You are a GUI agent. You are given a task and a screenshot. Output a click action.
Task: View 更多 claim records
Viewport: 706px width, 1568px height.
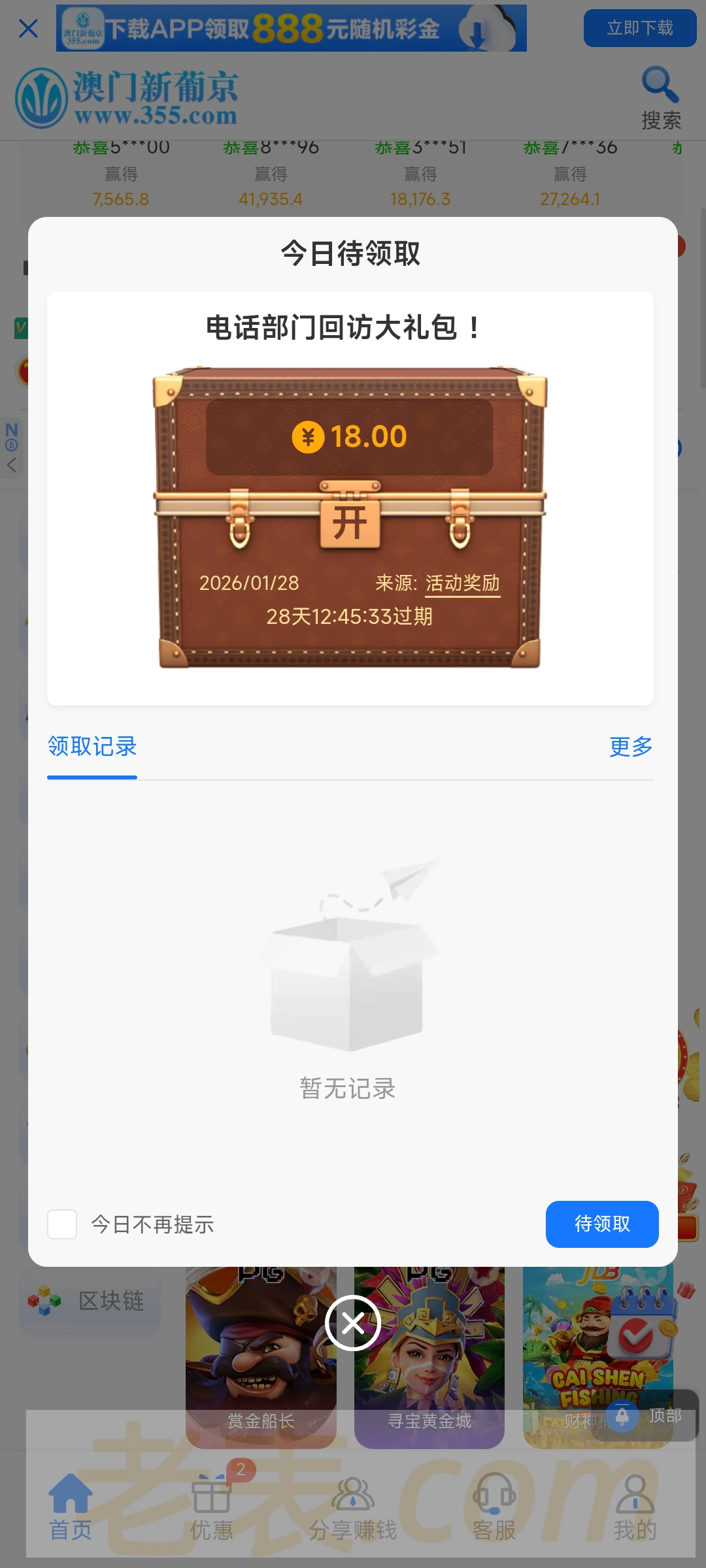pyautogui.click(x=630, y=746)
